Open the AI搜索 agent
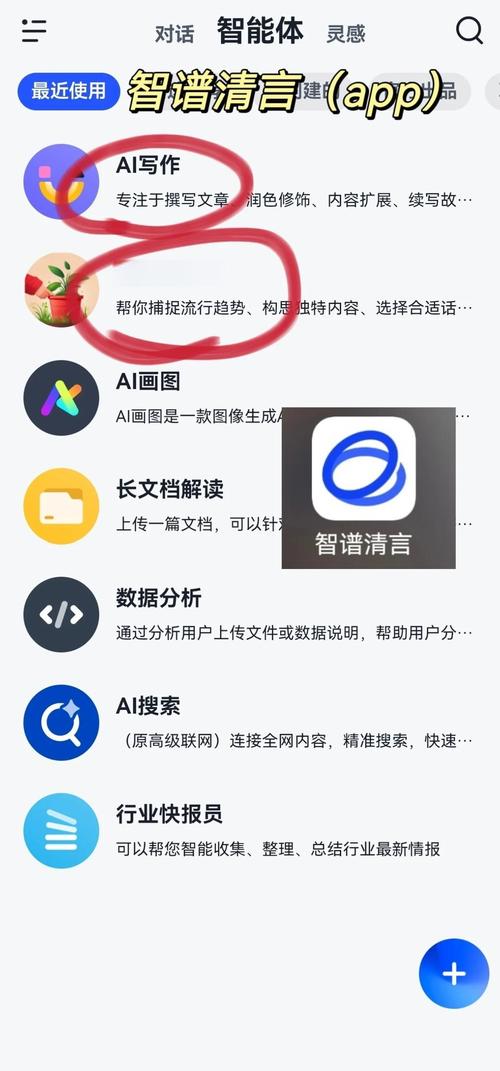Screen dimensions: 500x1071 point(250,723)
